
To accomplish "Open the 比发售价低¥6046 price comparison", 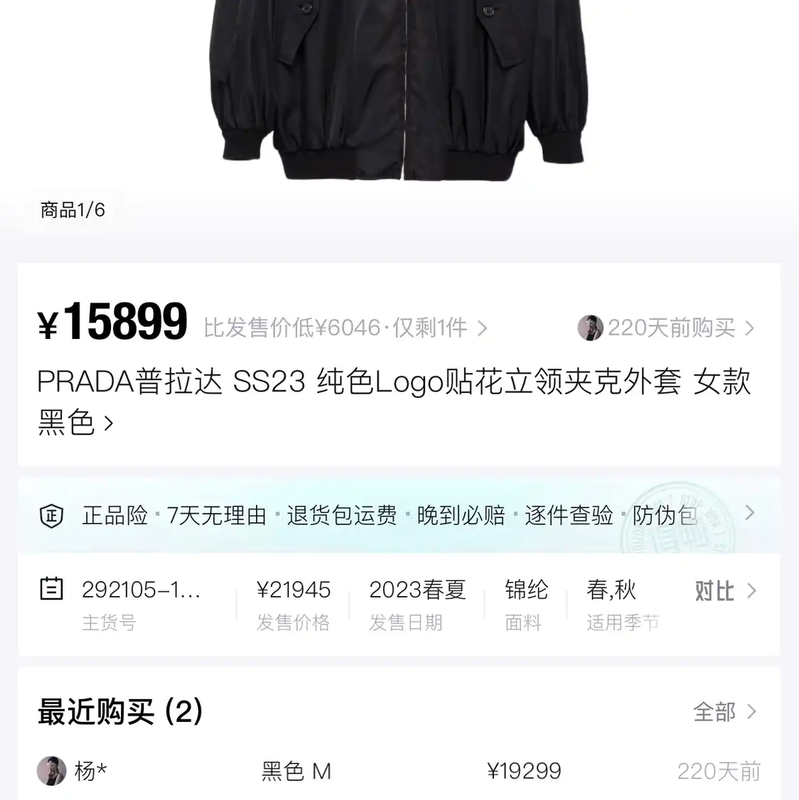I will (318, 323).
